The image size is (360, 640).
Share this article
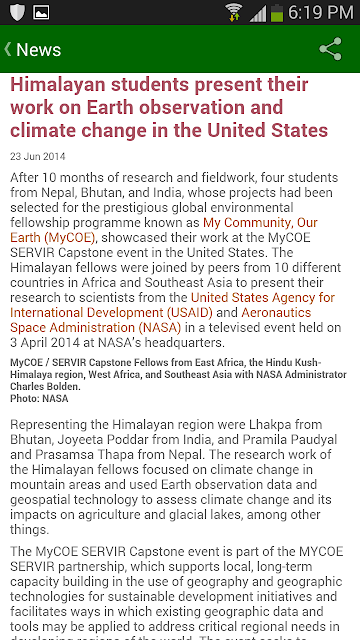[330, 49]
